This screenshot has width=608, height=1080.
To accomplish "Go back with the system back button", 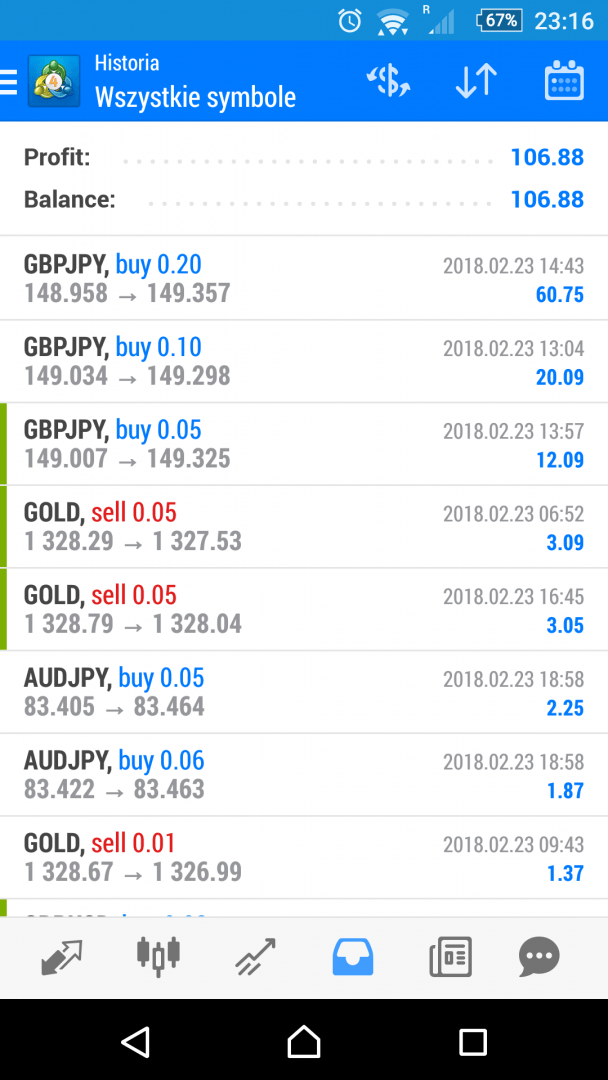I will 135,1042.
